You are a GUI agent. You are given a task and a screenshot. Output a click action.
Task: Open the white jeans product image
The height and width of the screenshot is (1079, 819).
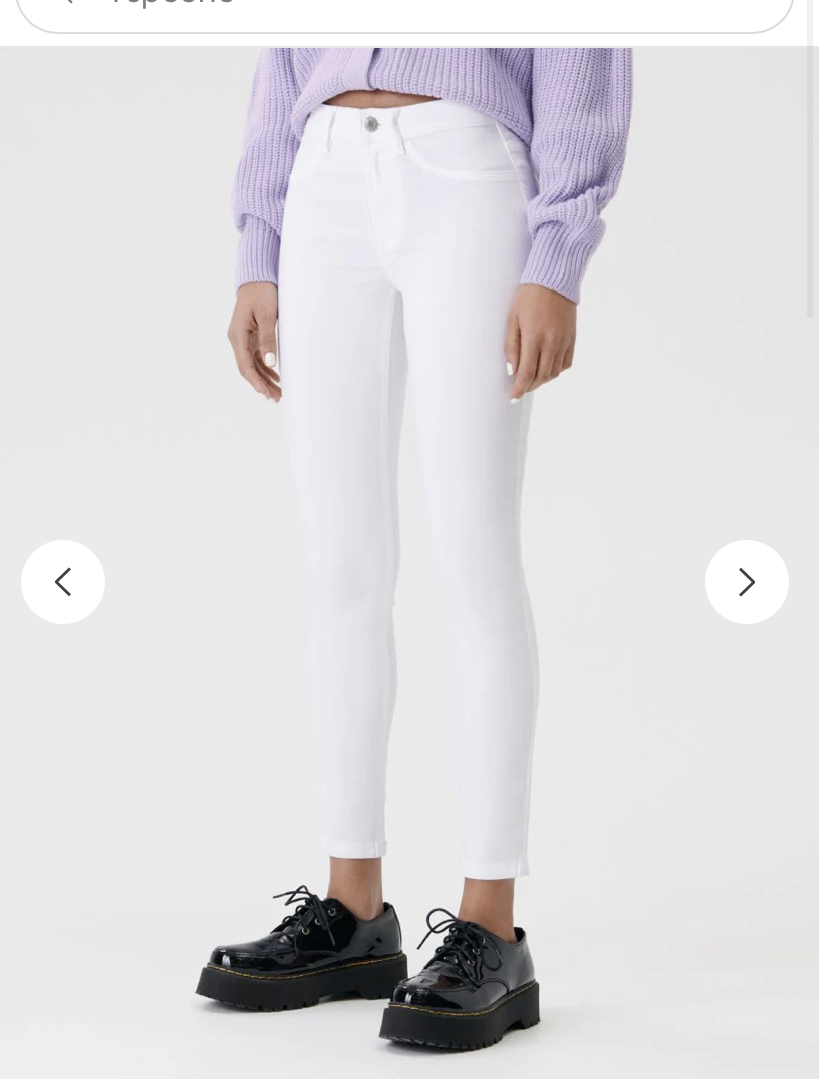point(405,563)
